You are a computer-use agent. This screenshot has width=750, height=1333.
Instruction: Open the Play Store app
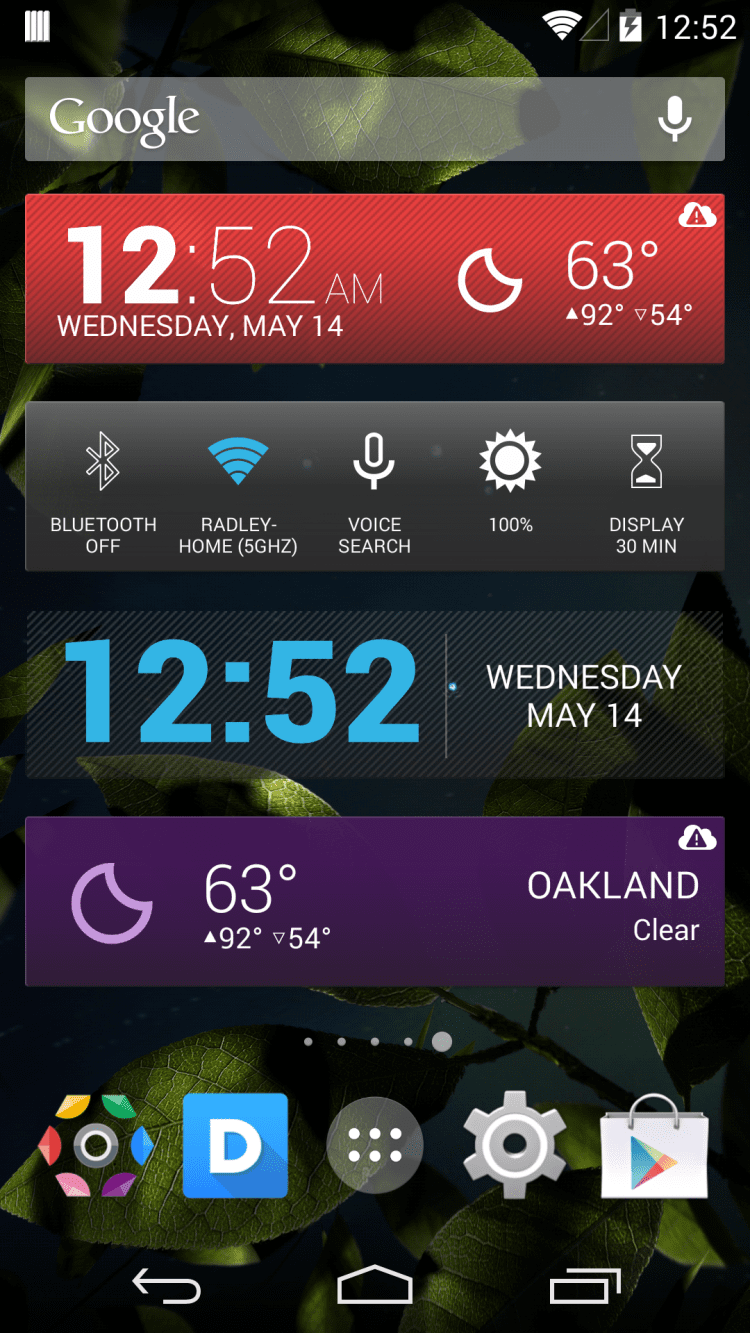coord(654,1146)
